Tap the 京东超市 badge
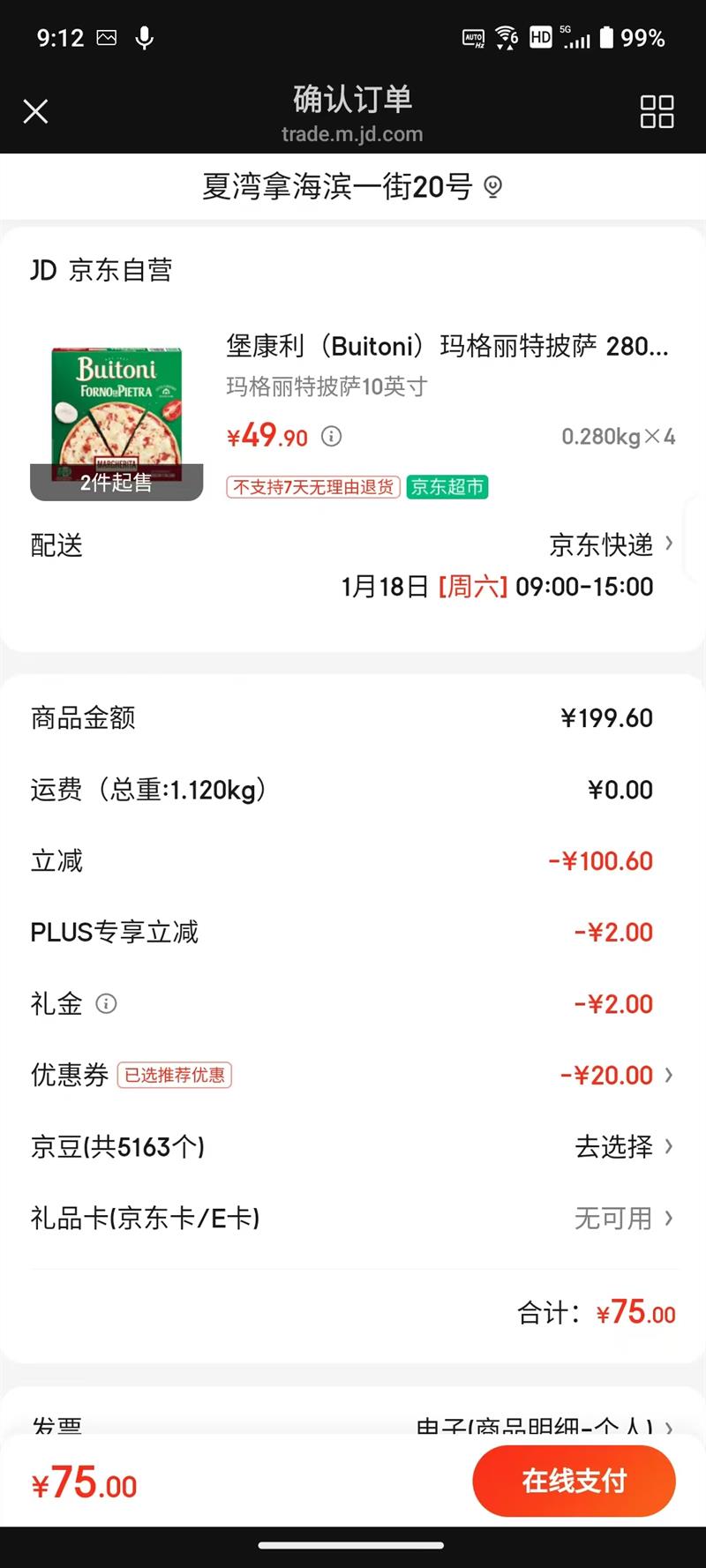Viewport: 706px width, 1568px height. 447,486
